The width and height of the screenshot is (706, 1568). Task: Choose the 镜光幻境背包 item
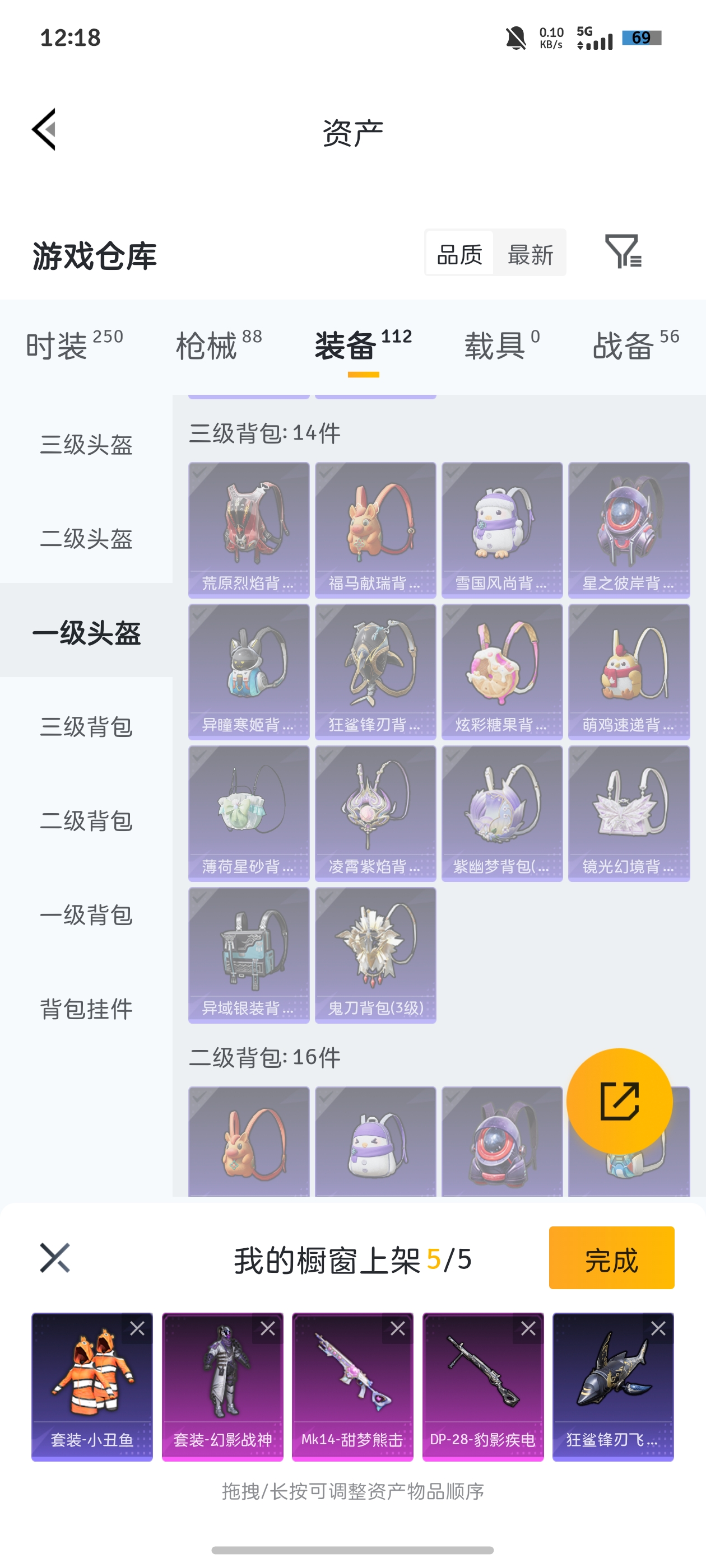pyautogui.click(x=629, y=813)
